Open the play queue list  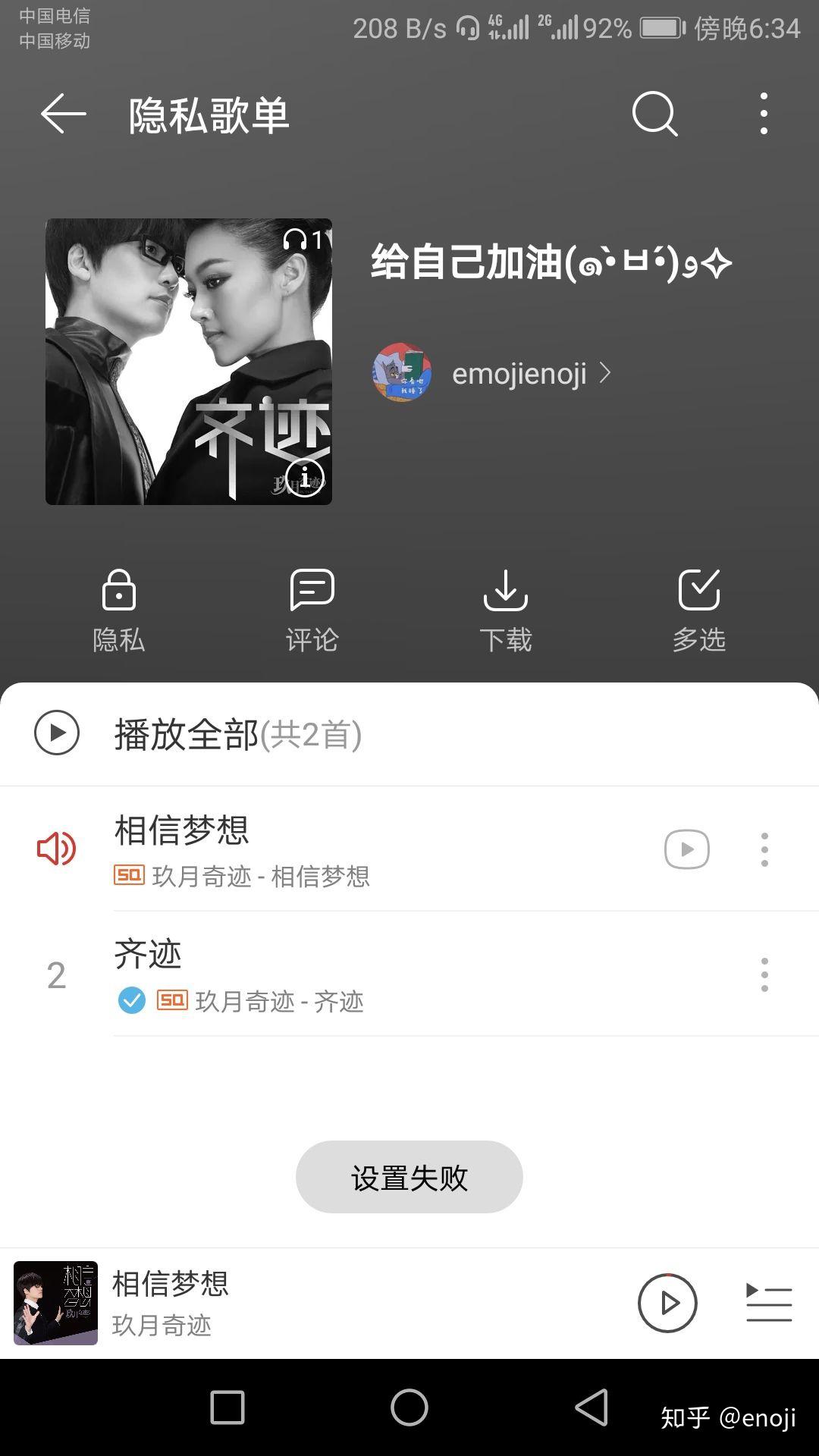pos(769,1303)
